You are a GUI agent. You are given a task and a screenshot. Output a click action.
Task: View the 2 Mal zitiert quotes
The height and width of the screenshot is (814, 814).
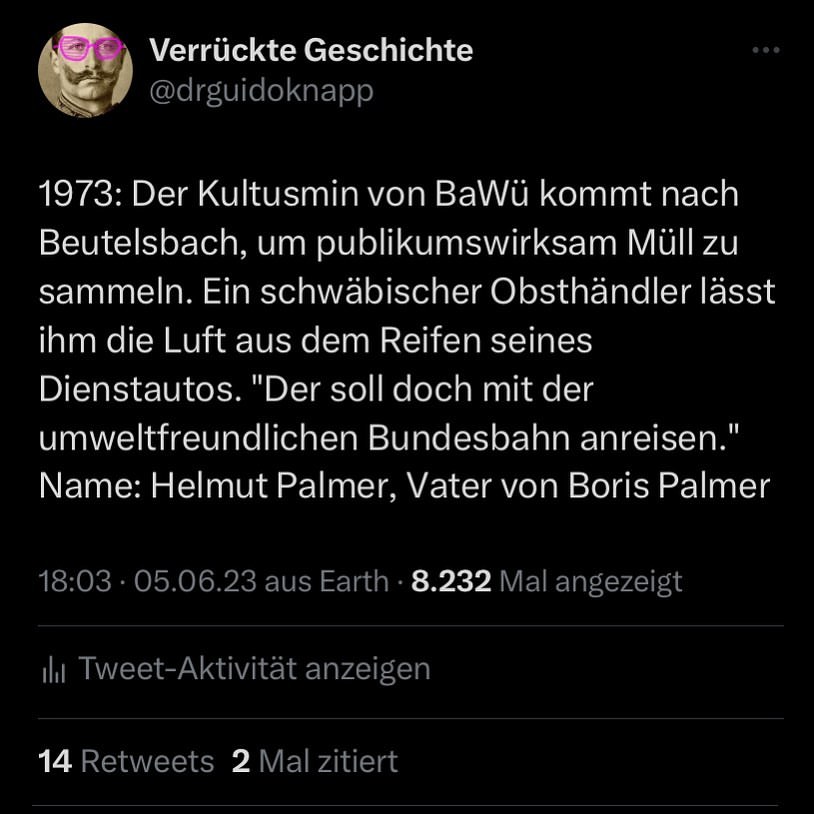(314, 761)
